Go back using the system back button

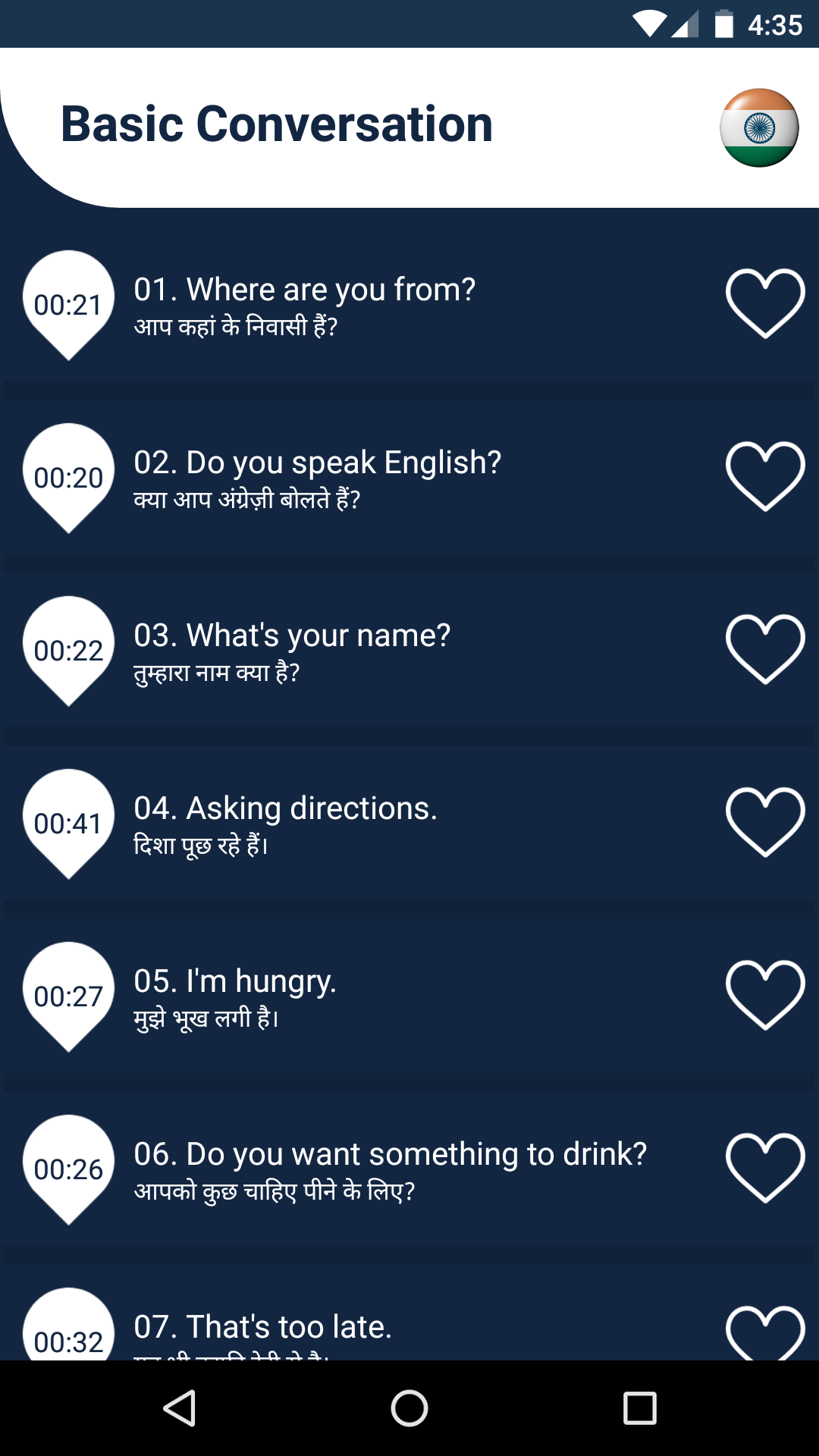[x=180, y=1408]
